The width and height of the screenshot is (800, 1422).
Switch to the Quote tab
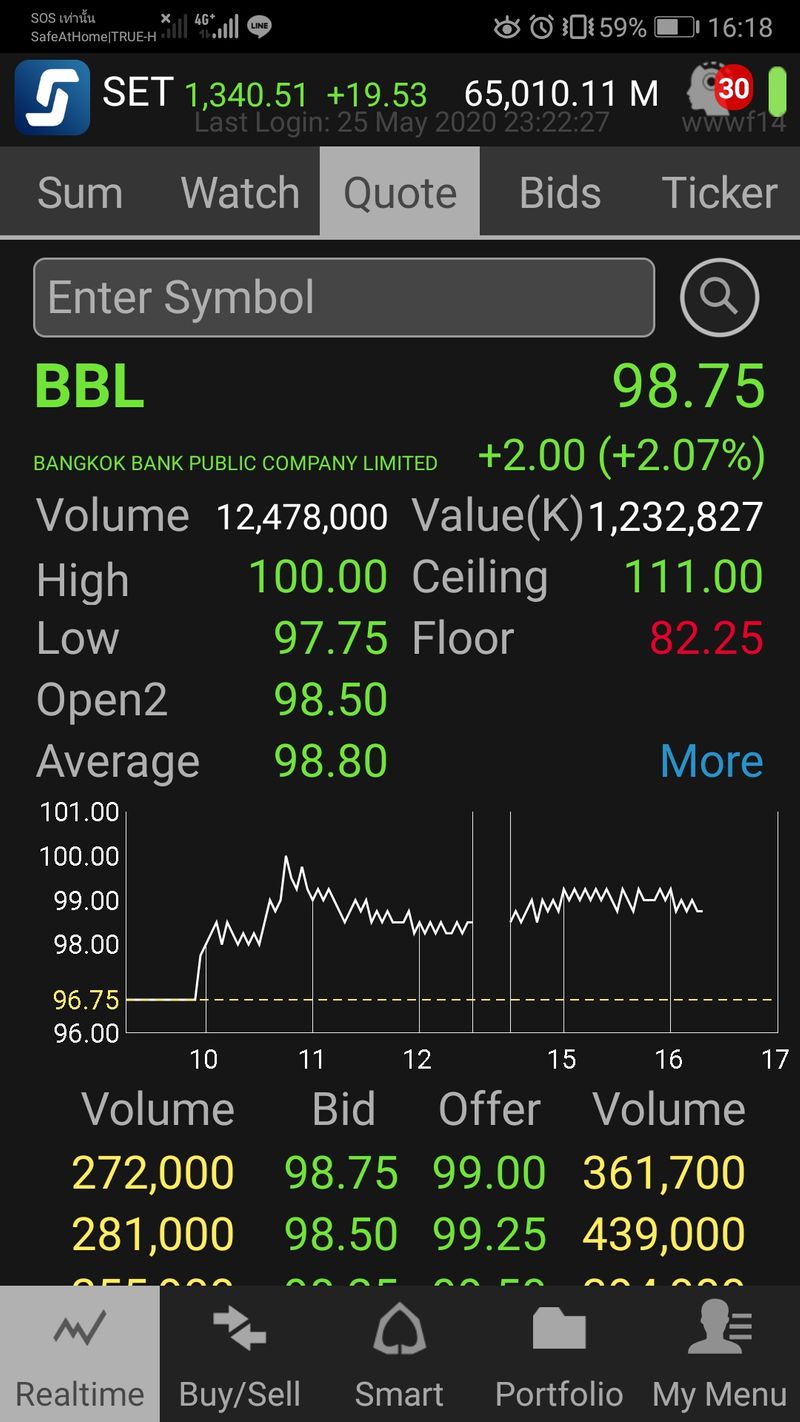[399, 192]
